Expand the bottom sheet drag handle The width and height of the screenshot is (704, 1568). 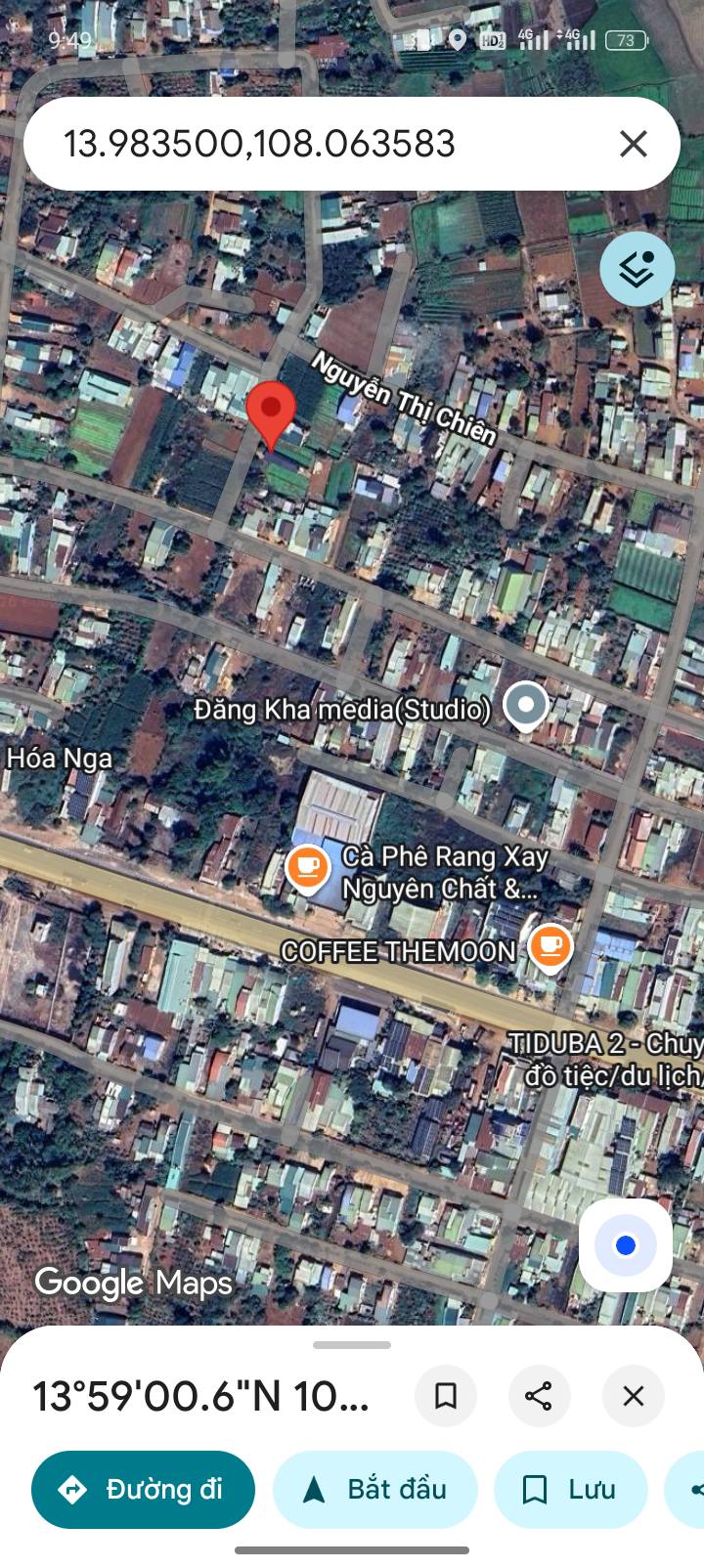(x=352, y=1345)
